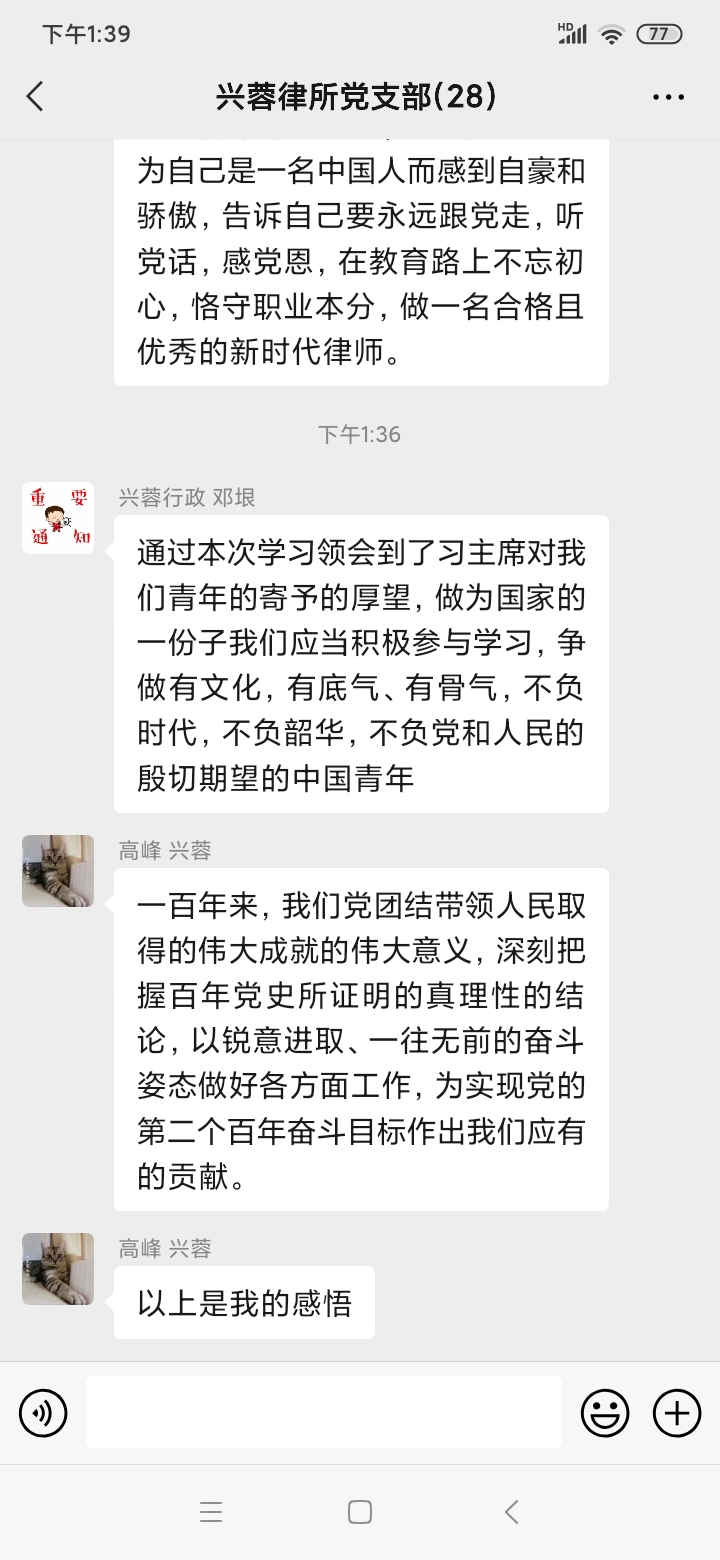Open 高峰 兴蓉's avatar above 以上是我的感悟

58,1268
